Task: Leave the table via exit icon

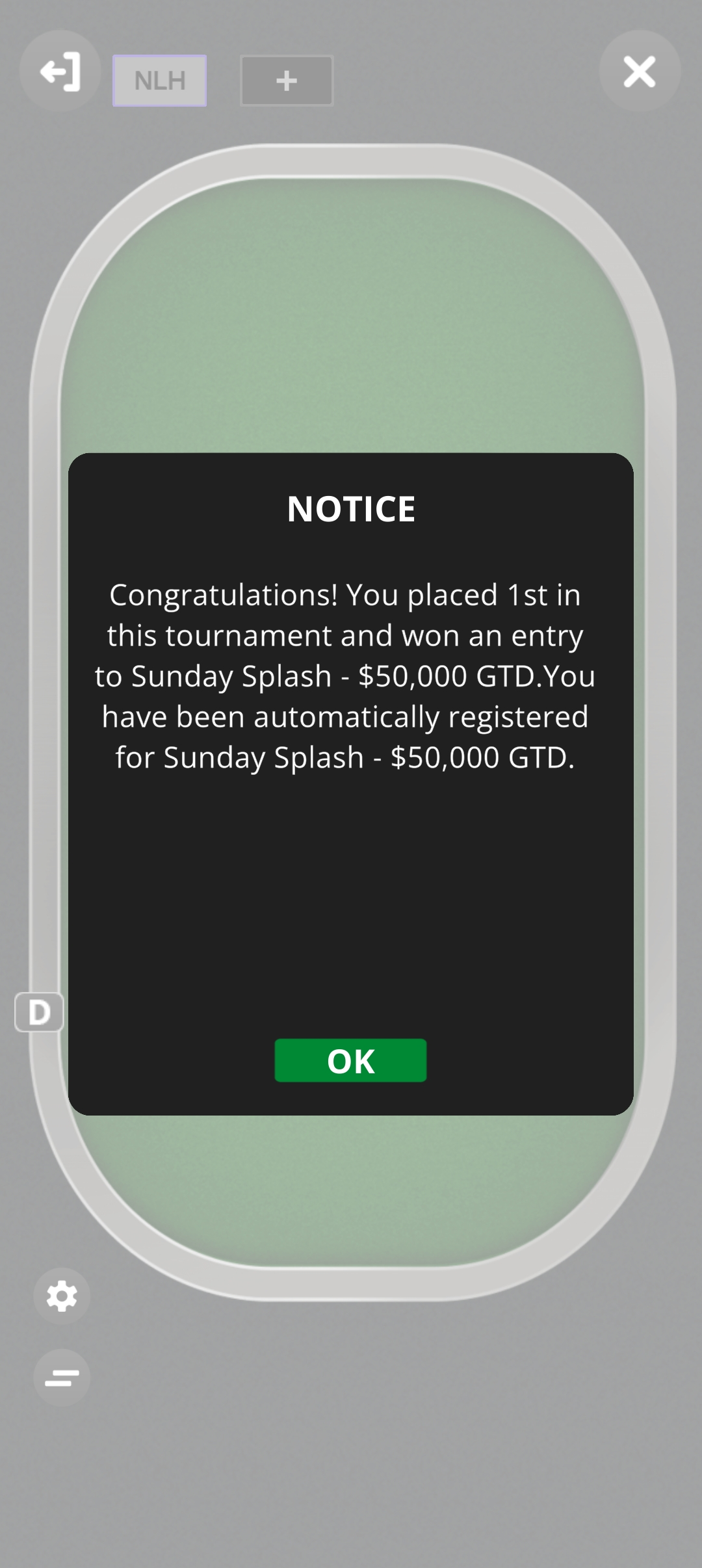Action: tap(60, 72)
